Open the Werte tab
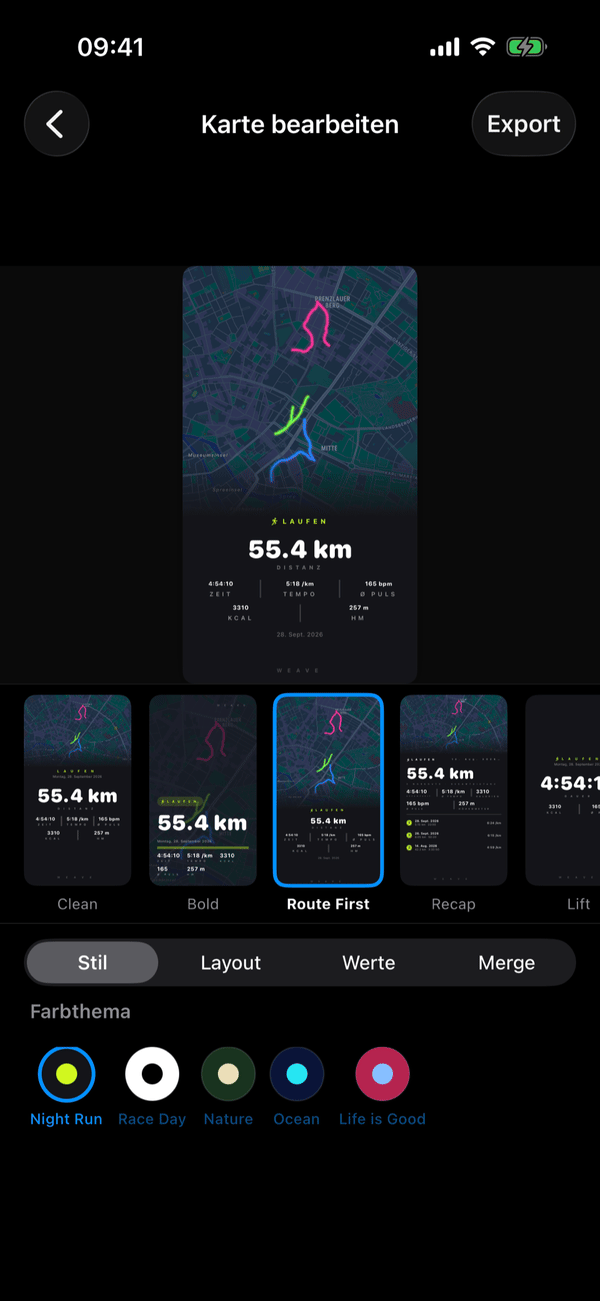Image resolution: width=600 pixels, height=1301 pixels. tap(368, 962)
